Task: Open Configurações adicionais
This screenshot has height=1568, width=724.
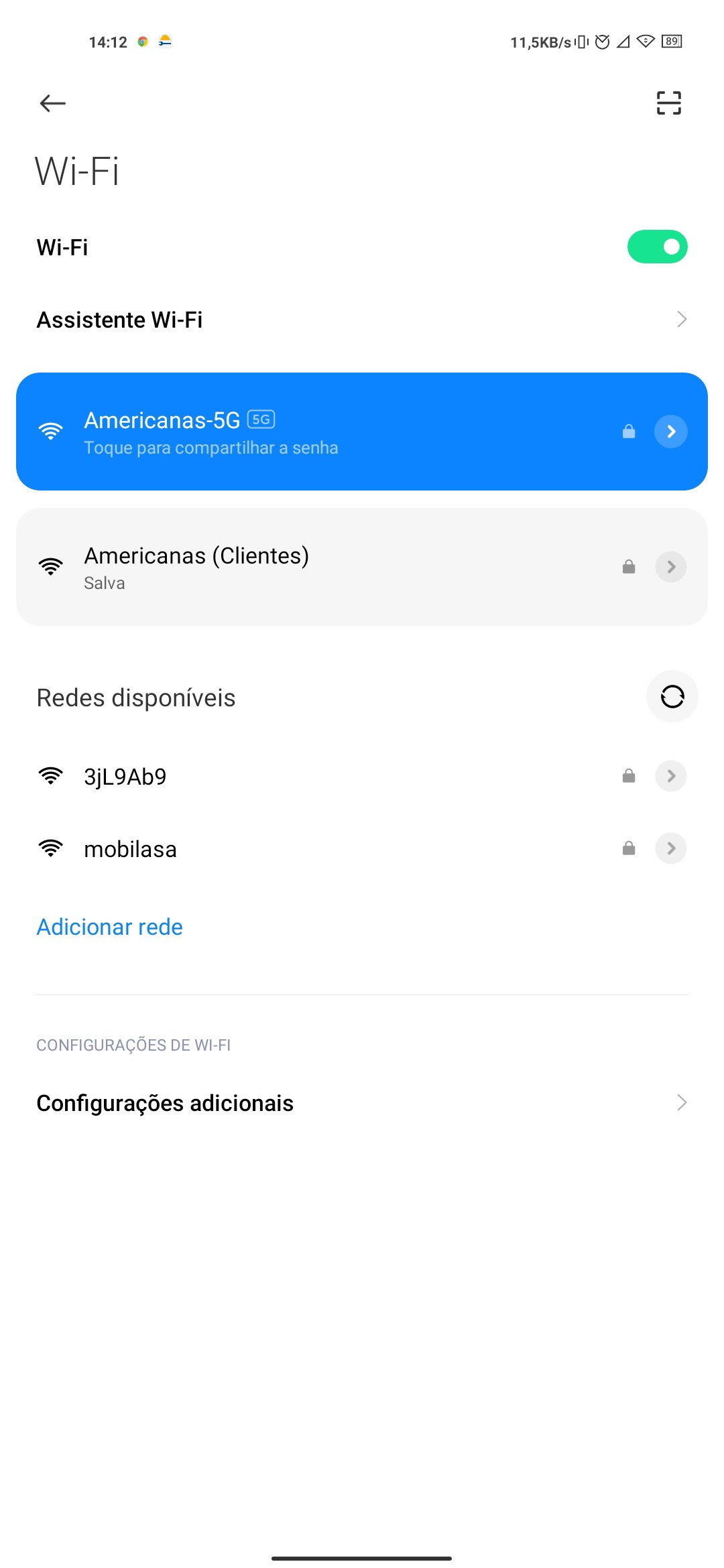Action: pos(362,1103)
